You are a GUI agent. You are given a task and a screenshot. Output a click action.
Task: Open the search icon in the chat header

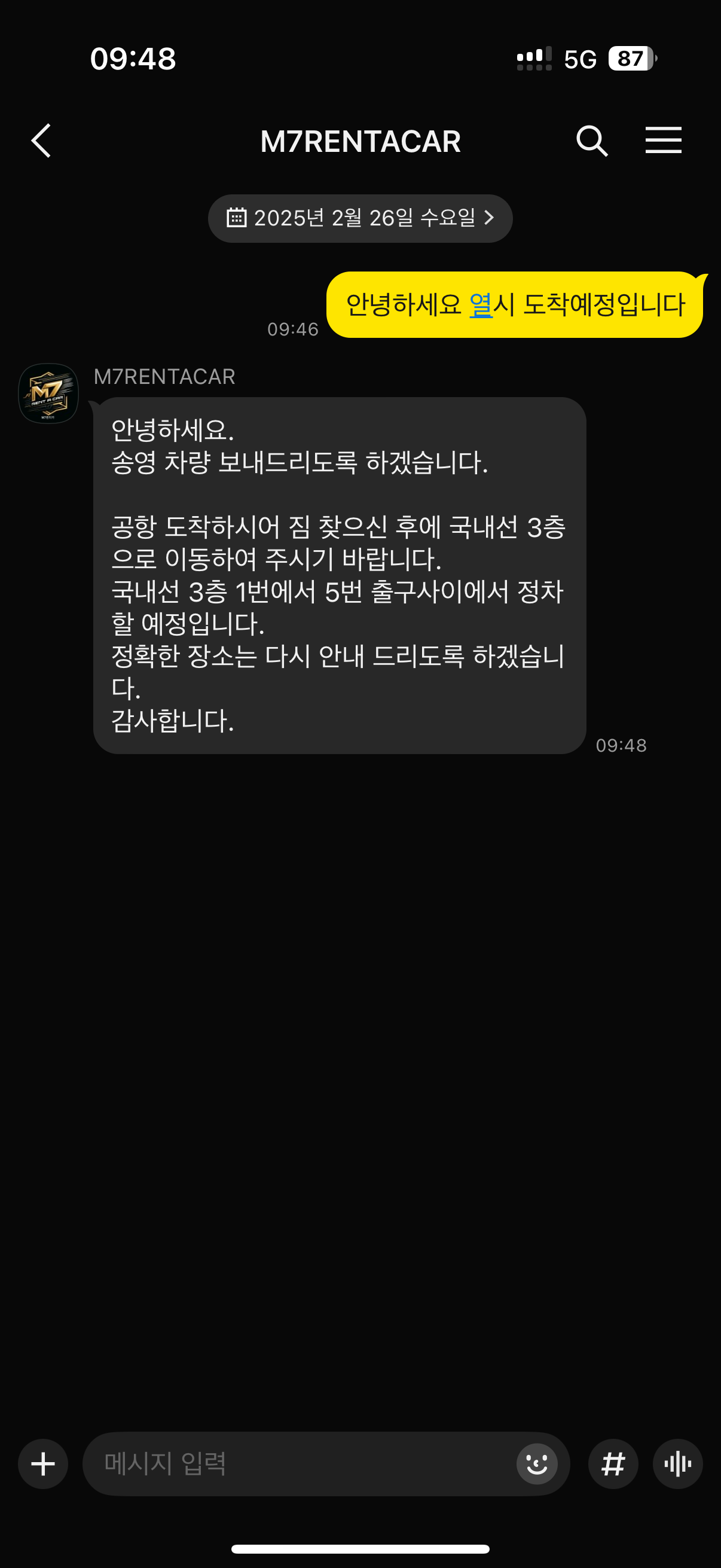point(591,141)
